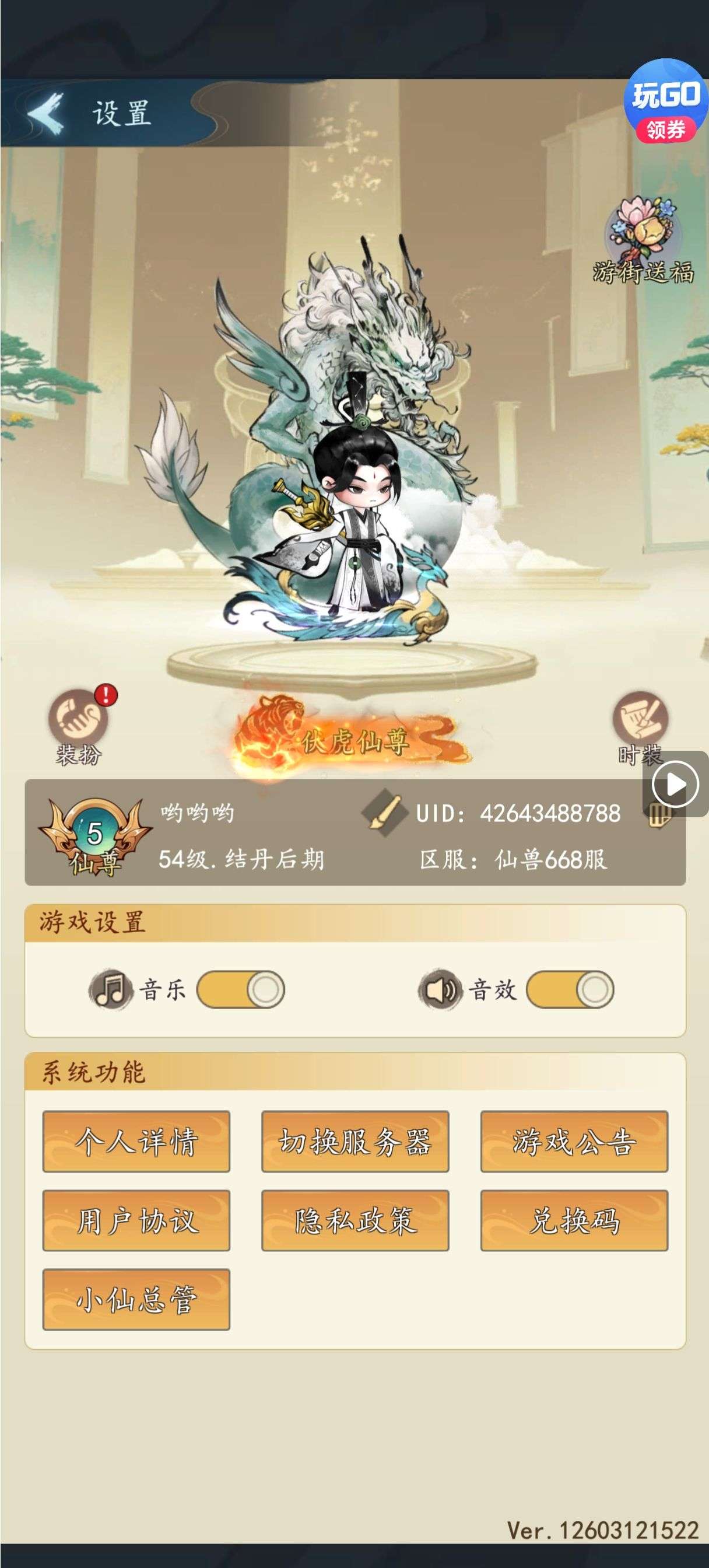Tap the floating video play button
The height and width of the screenshot is (1568, 709).
675,783
